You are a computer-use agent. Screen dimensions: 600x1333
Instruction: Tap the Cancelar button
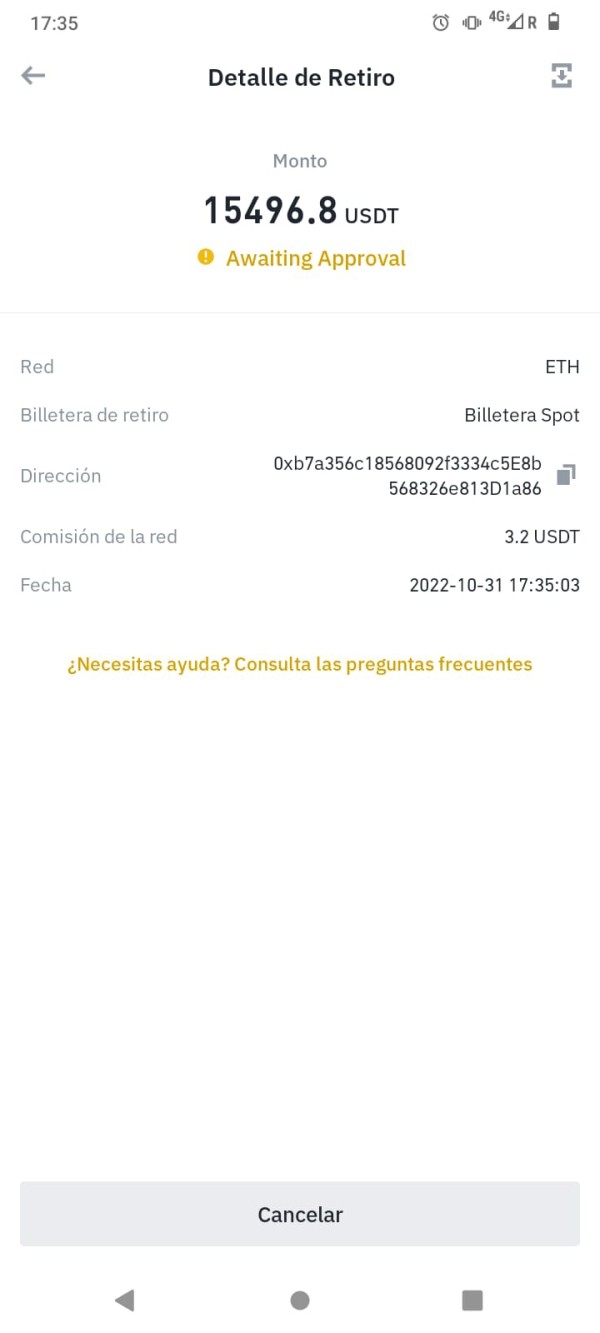point(300,1214)
